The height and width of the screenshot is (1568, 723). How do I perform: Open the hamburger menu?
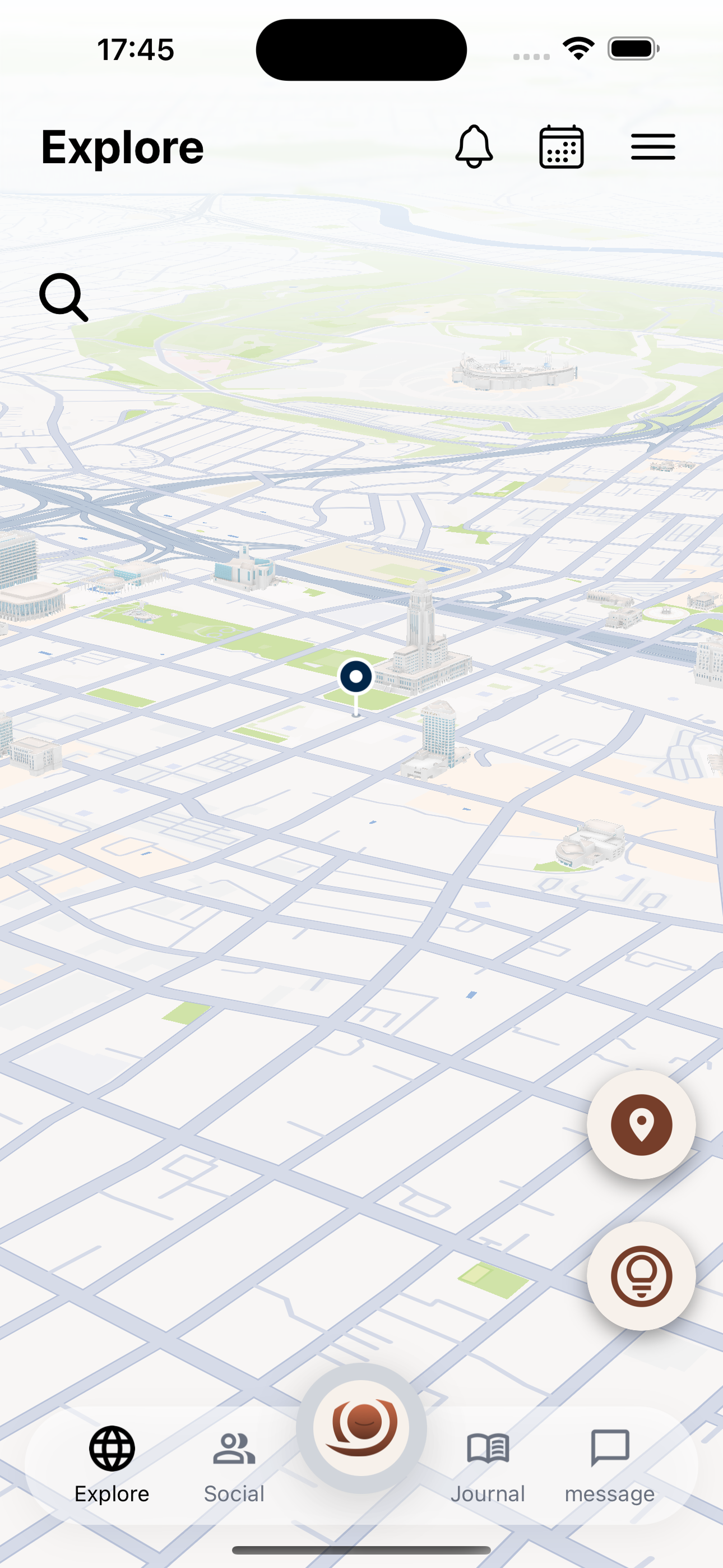652,147
